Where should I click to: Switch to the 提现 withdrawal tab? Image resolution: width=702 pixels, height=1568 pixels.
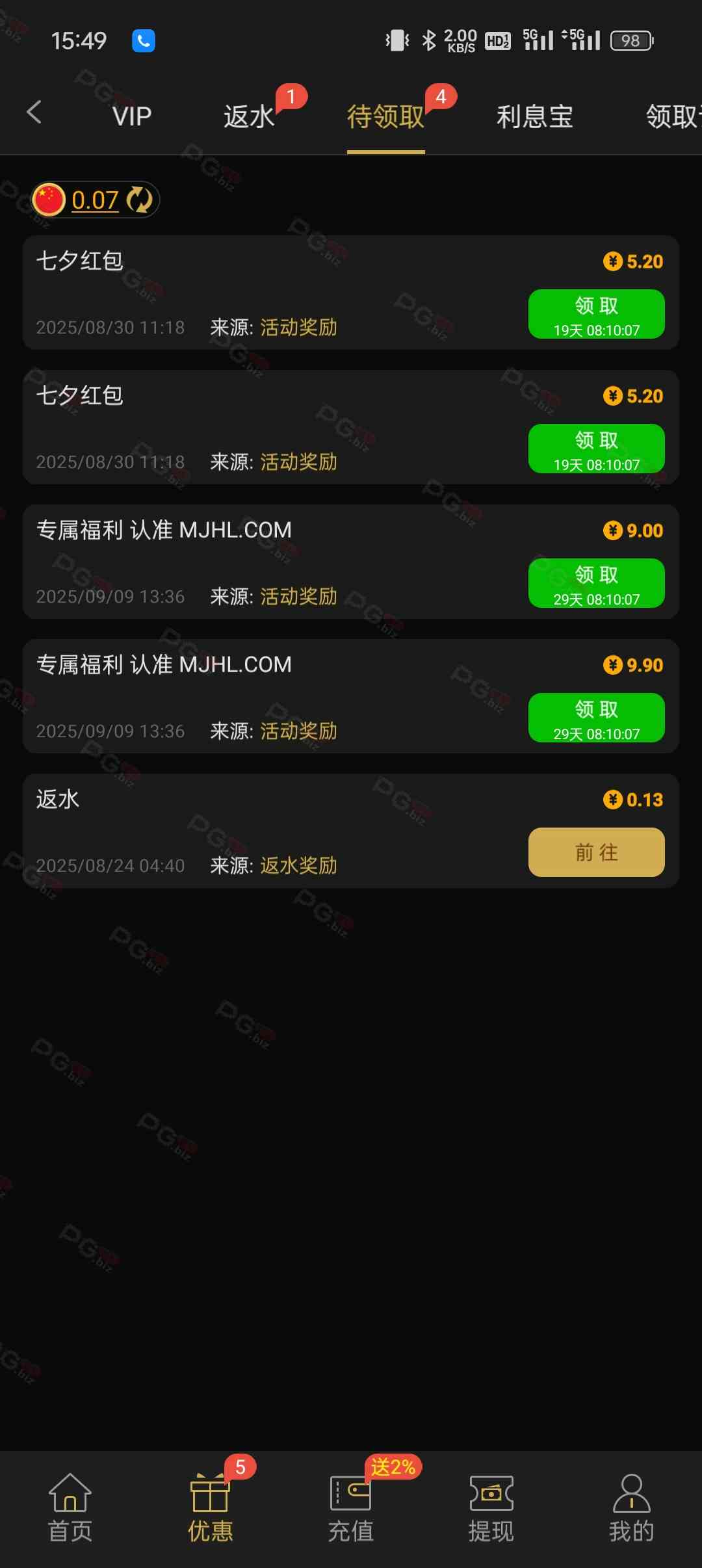tap(491, 1508)
